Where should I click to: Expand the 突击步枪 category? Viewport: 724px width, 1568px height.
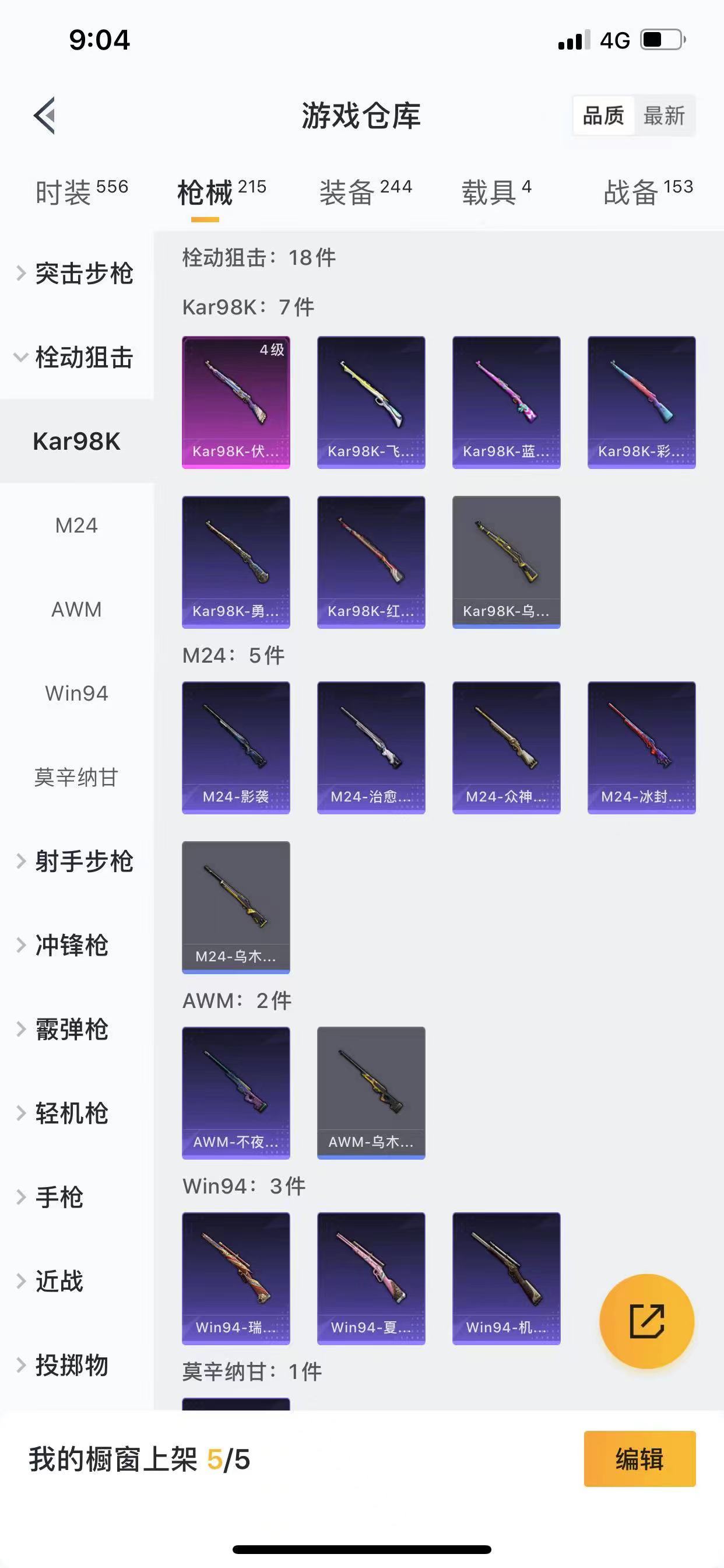[x=76, y=274]
